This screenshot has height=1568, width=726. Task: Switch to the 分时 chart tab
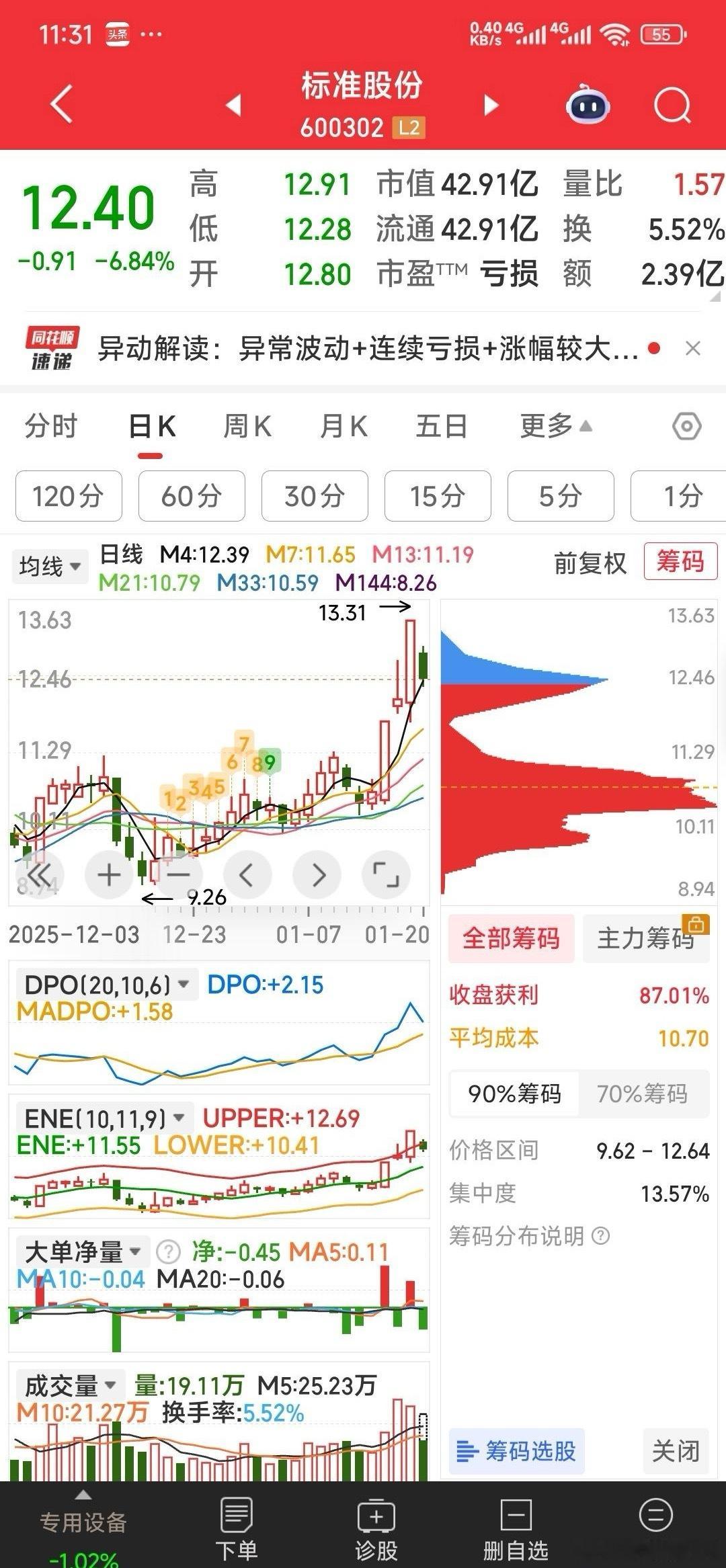click(x=51, y=426)
